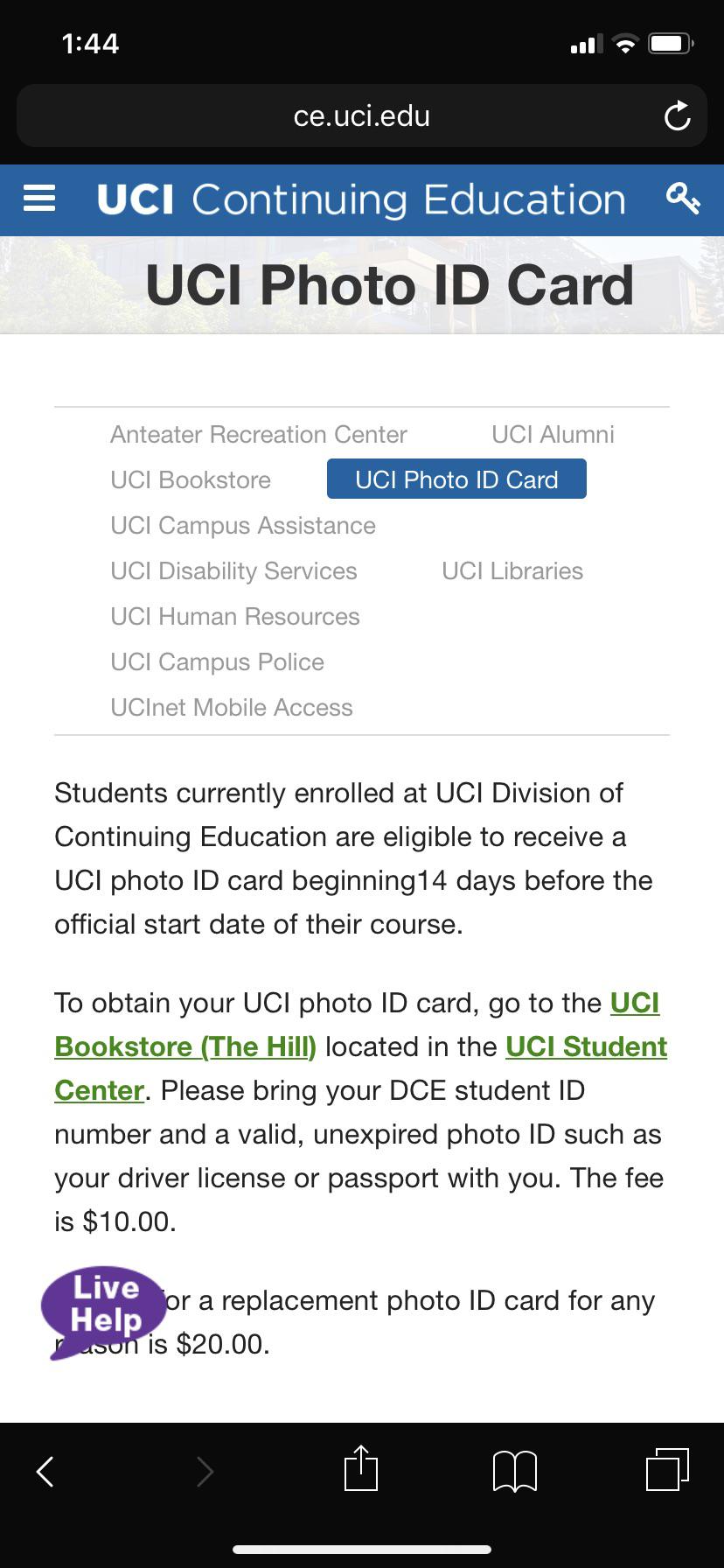This screenshot has width=724, height=1568.
Task: Tap the cellular signal indicator
Action: [x=586, y=43]
